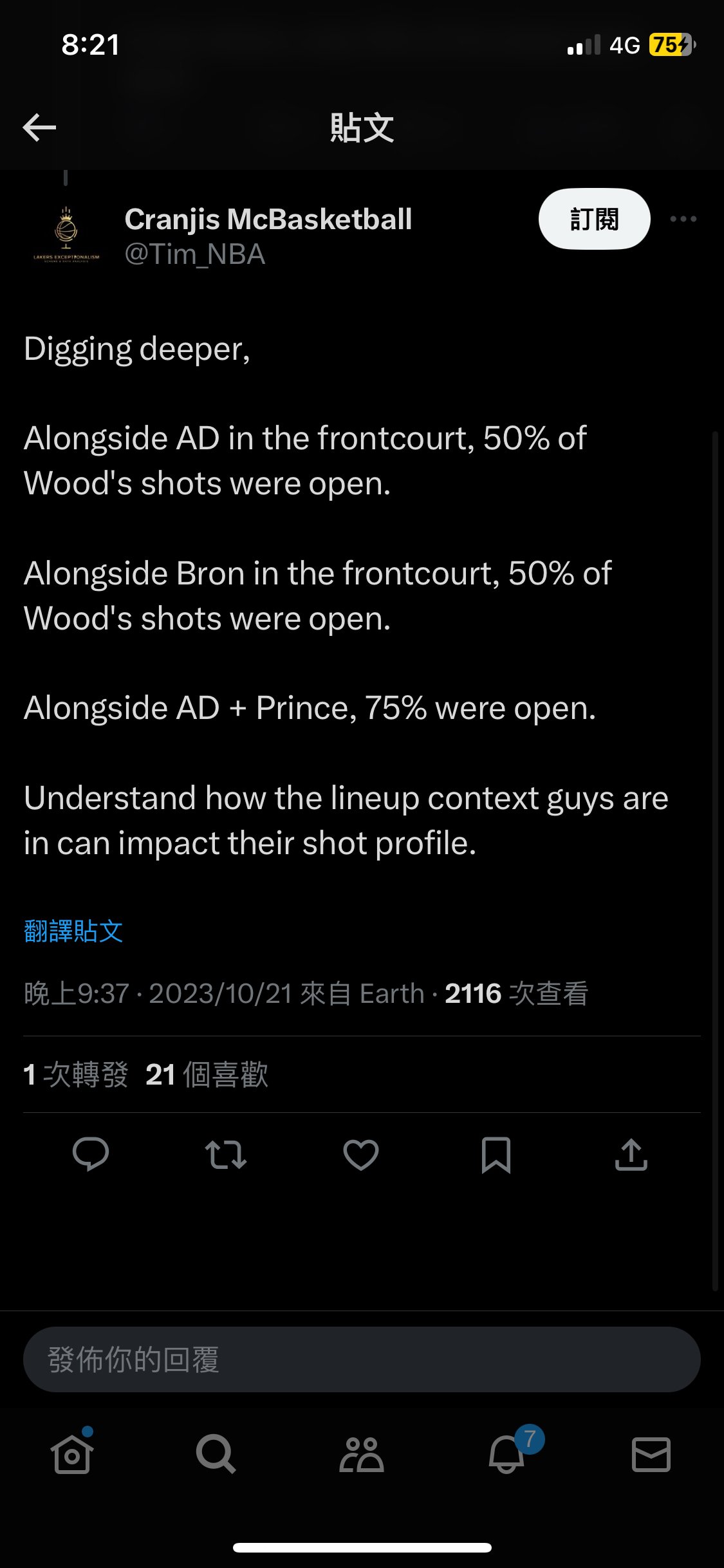Open the notifications bell tab
This screenshot has height=1568, width=724.
pos(507,1454)
